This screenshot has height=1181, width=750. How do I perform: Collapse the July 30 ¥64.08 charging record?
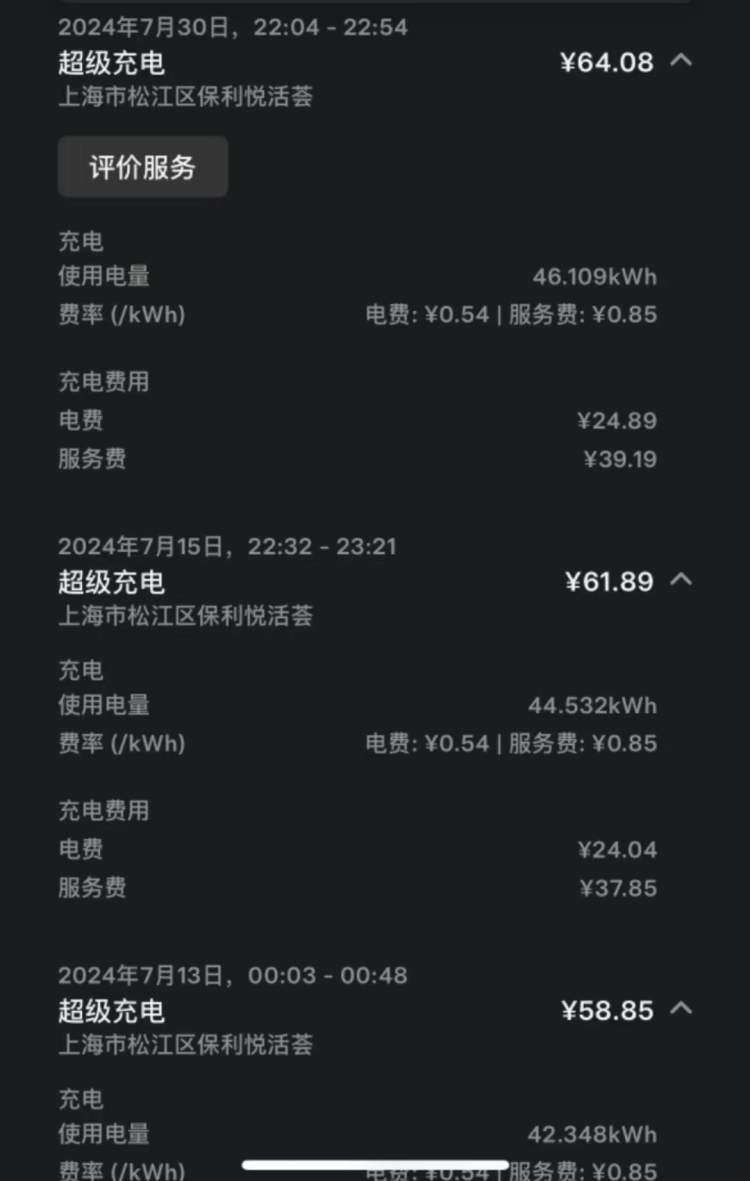click(681, 61)
